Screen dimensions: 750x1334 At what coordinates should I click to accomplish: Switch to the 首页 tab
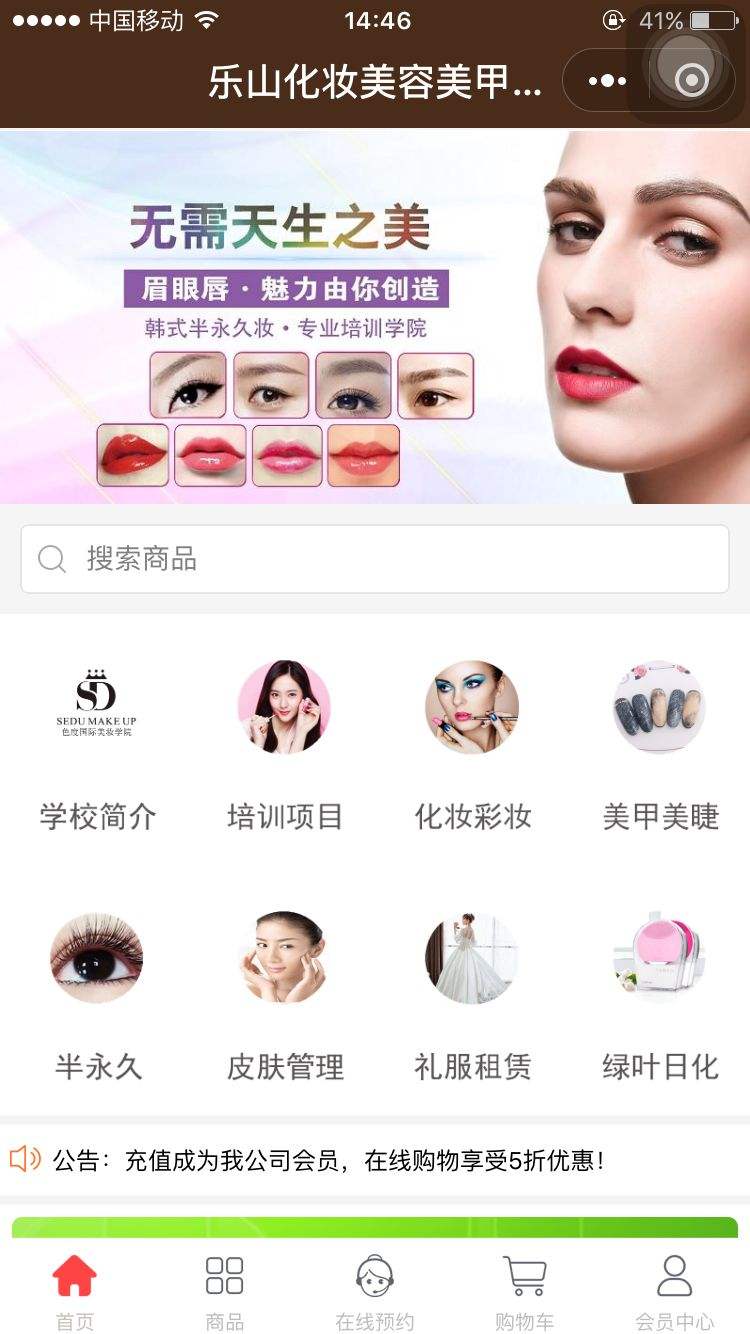[x=75, y=1292]
